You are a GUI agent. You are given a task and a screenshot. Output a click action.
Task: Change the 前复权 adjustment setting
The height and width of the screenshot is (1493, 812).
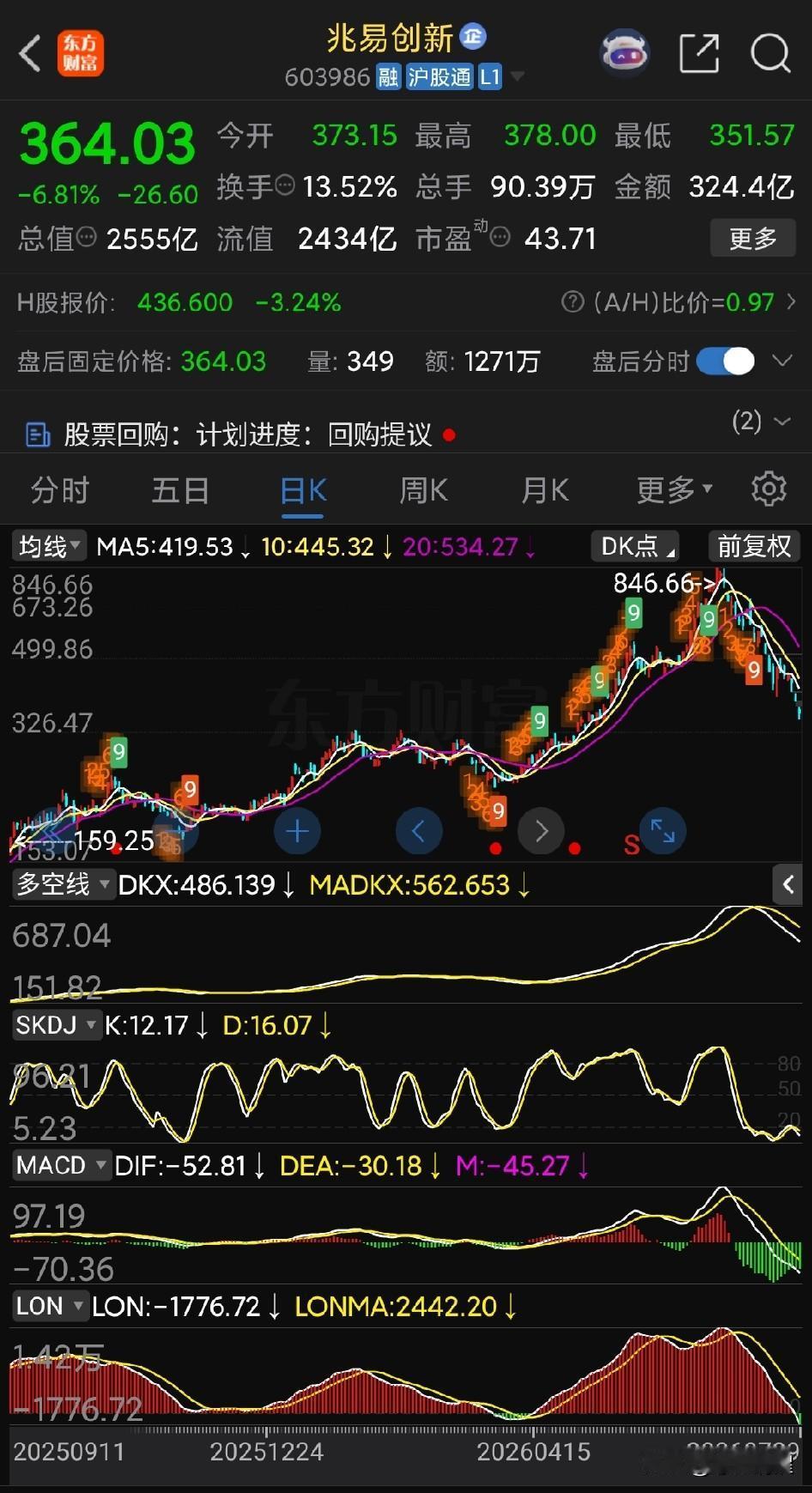(x=754, y=546)
